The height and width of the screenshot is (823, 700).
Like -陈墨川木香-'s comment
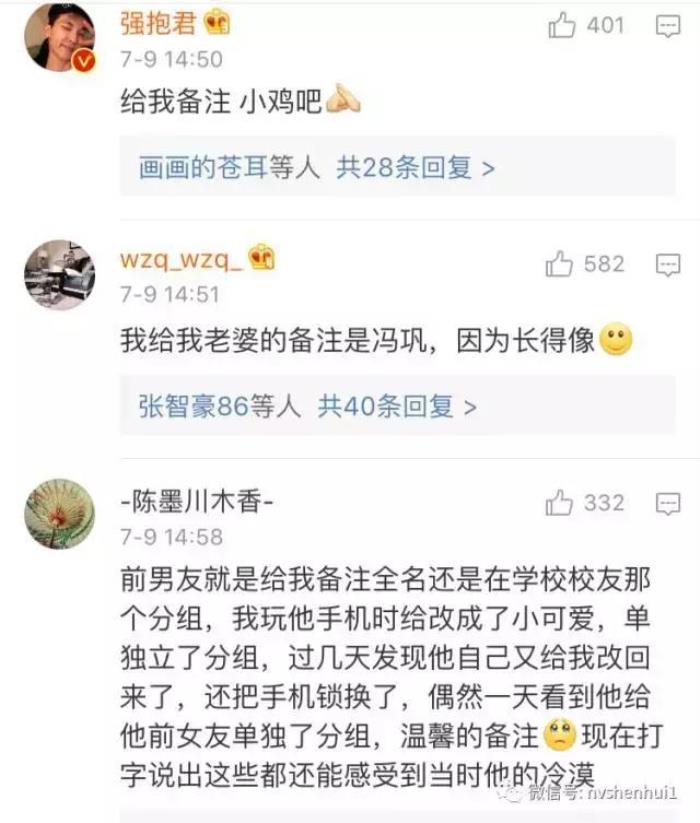click(560, 503)
